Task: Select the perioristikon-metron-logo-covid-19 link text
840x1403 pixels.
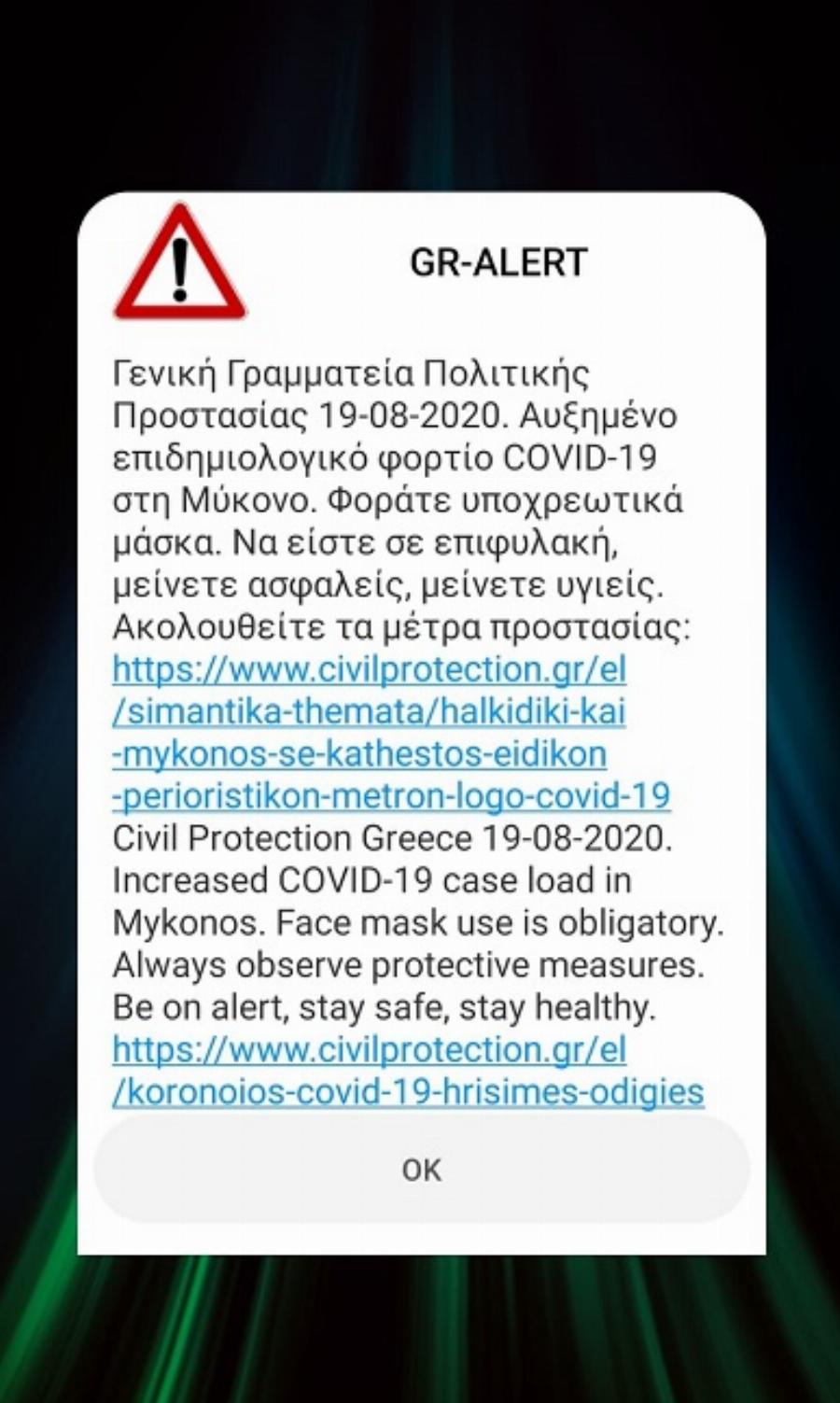Action: coord(391,796)
